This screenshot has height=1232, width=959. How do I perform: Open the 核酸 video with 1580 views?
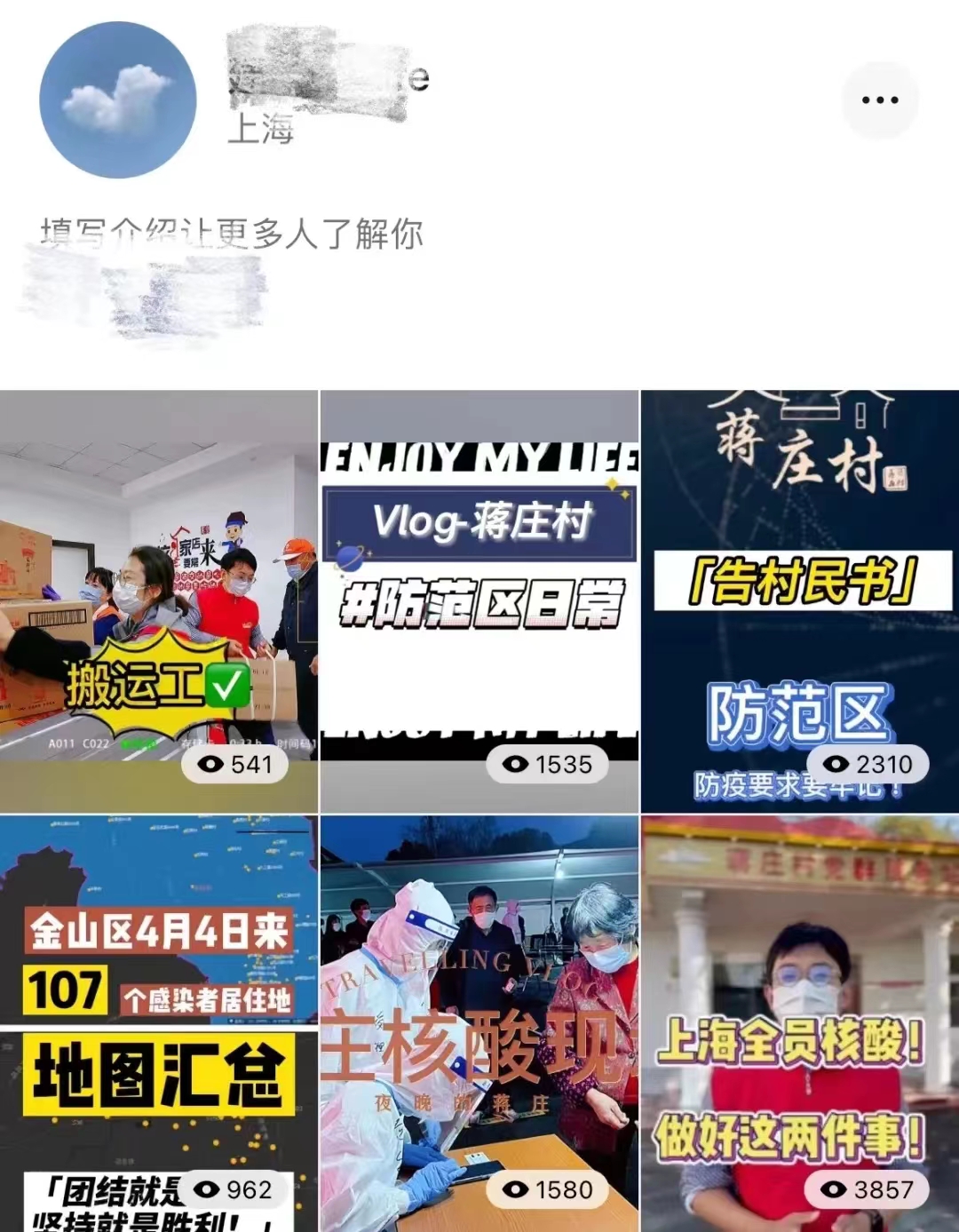point(479,1021)
